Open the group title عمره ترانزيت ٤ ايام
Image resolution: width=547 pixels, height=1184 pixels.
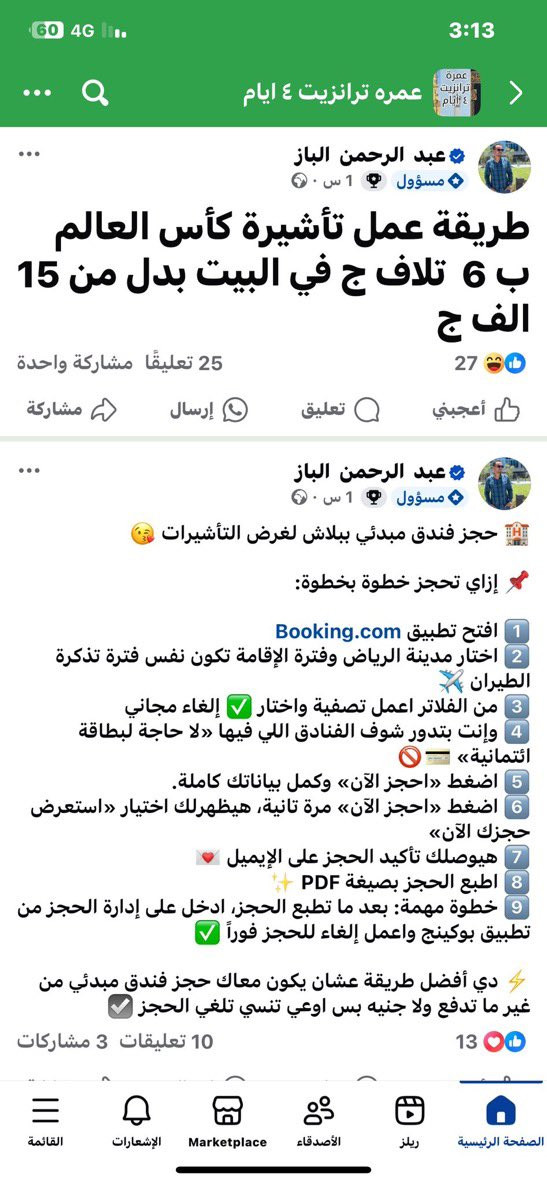coord(332,93)
